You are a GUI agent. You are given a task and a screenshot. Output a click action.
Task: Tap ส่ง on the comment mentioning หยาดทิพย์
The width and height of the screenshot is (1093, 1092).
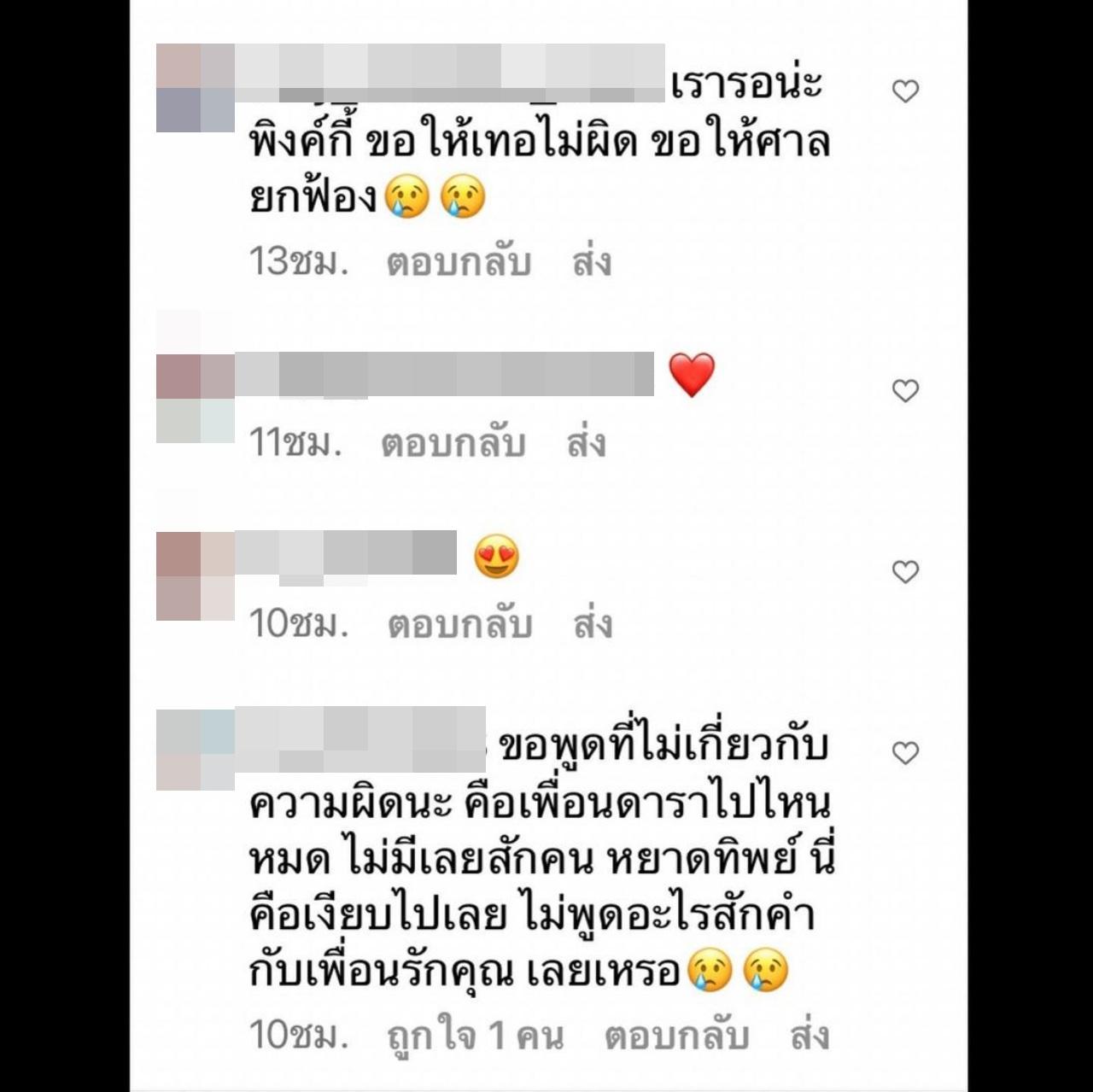pos(810,1036)
